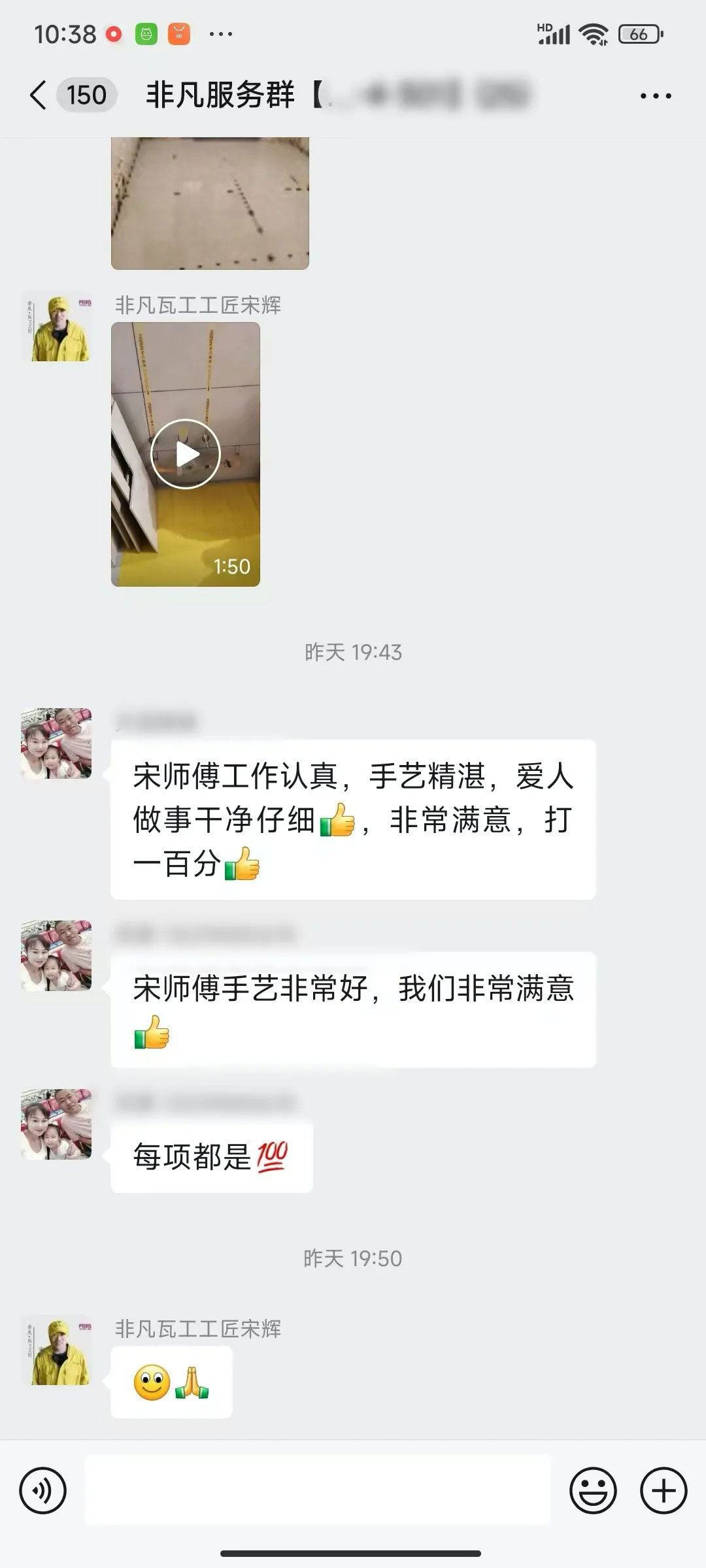Viewport: 706px width, 1568px height.
Task: Open family avatar beside 每项都是 message
Action: coord(57,1124)
